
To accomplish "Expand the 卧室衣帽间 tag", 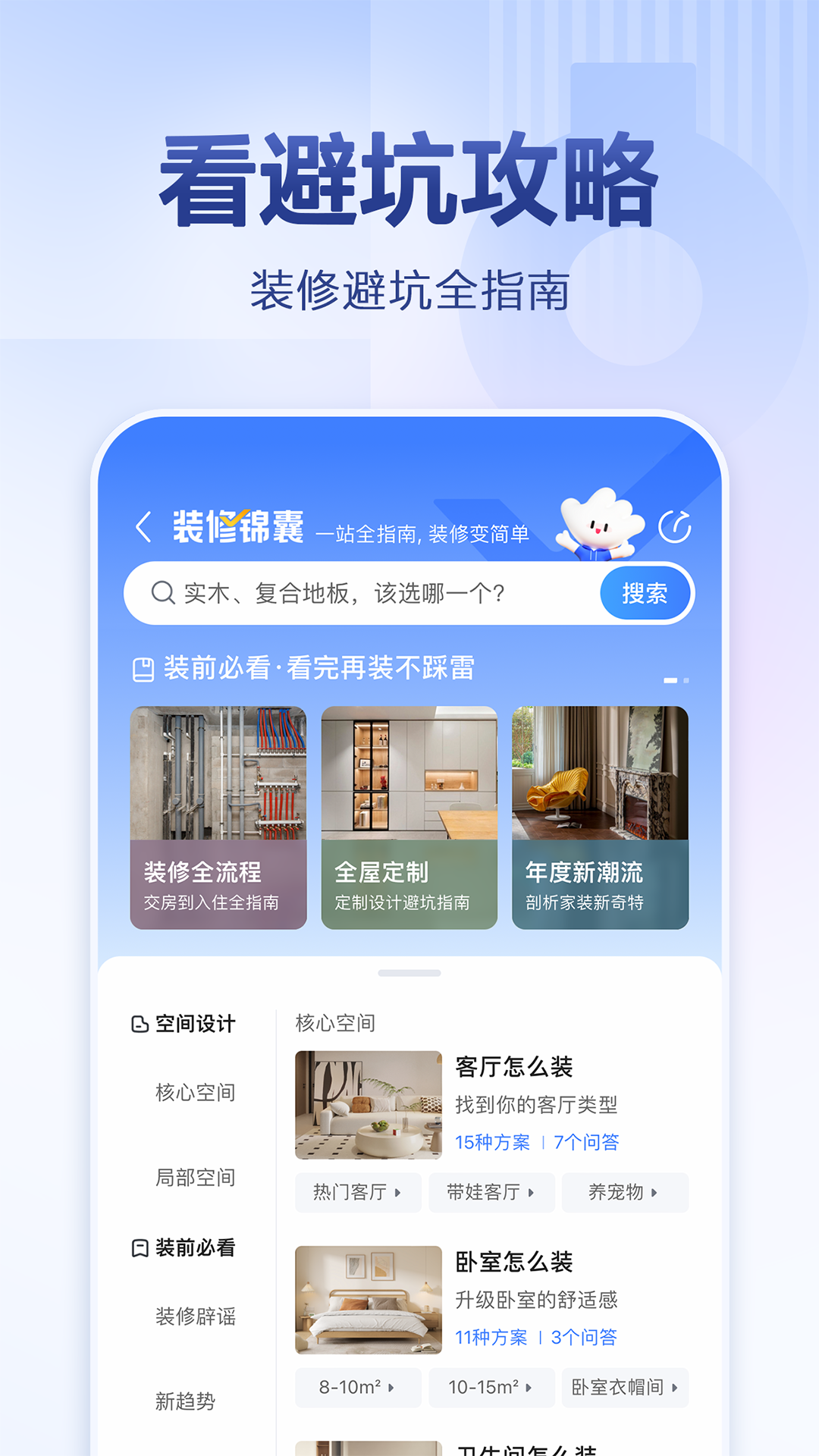I will [x=625, y=1388].
